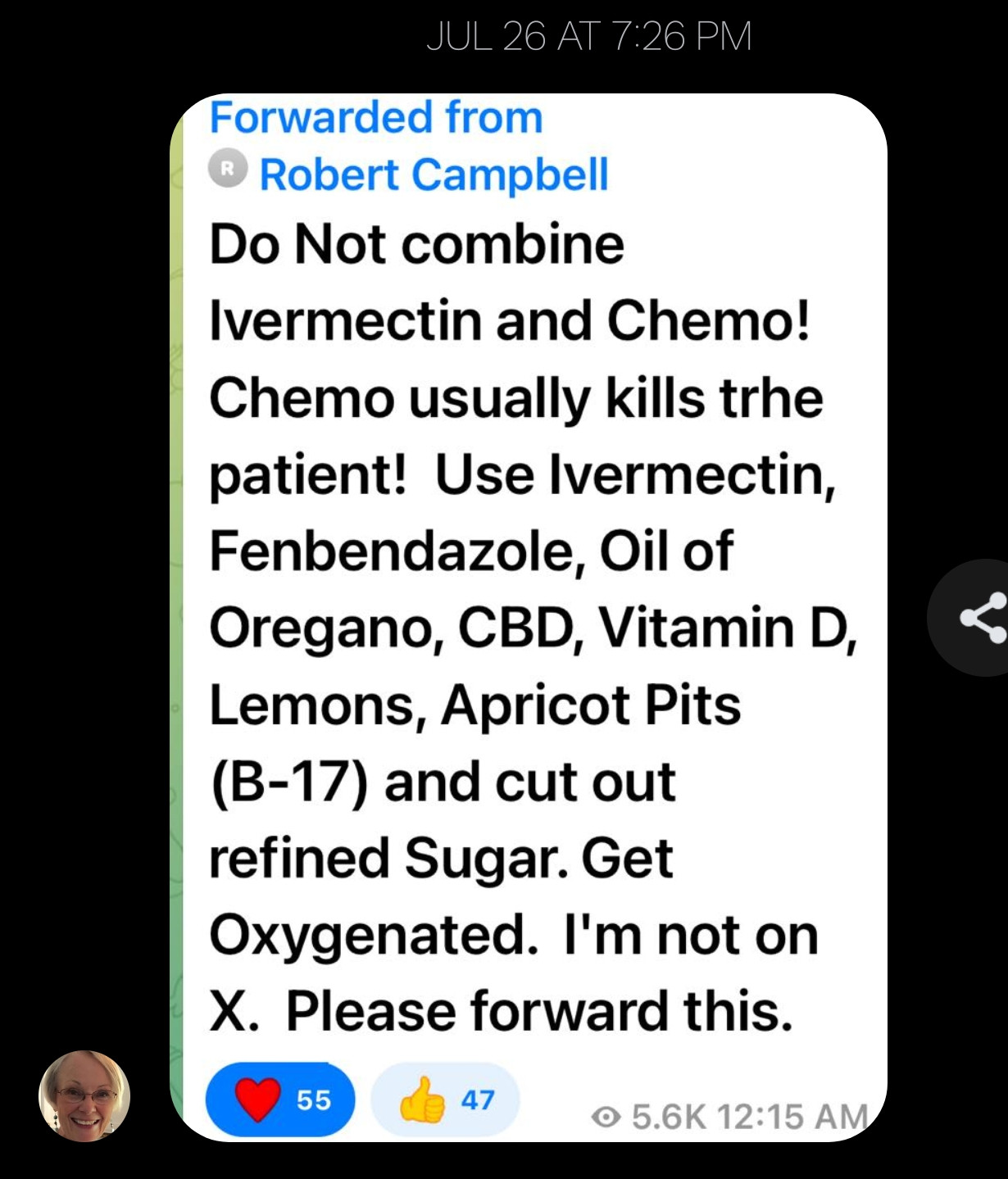This screenshot has height=1179, width=1008.
Task: Share the forwarded message image
Action: coord(979,618)
